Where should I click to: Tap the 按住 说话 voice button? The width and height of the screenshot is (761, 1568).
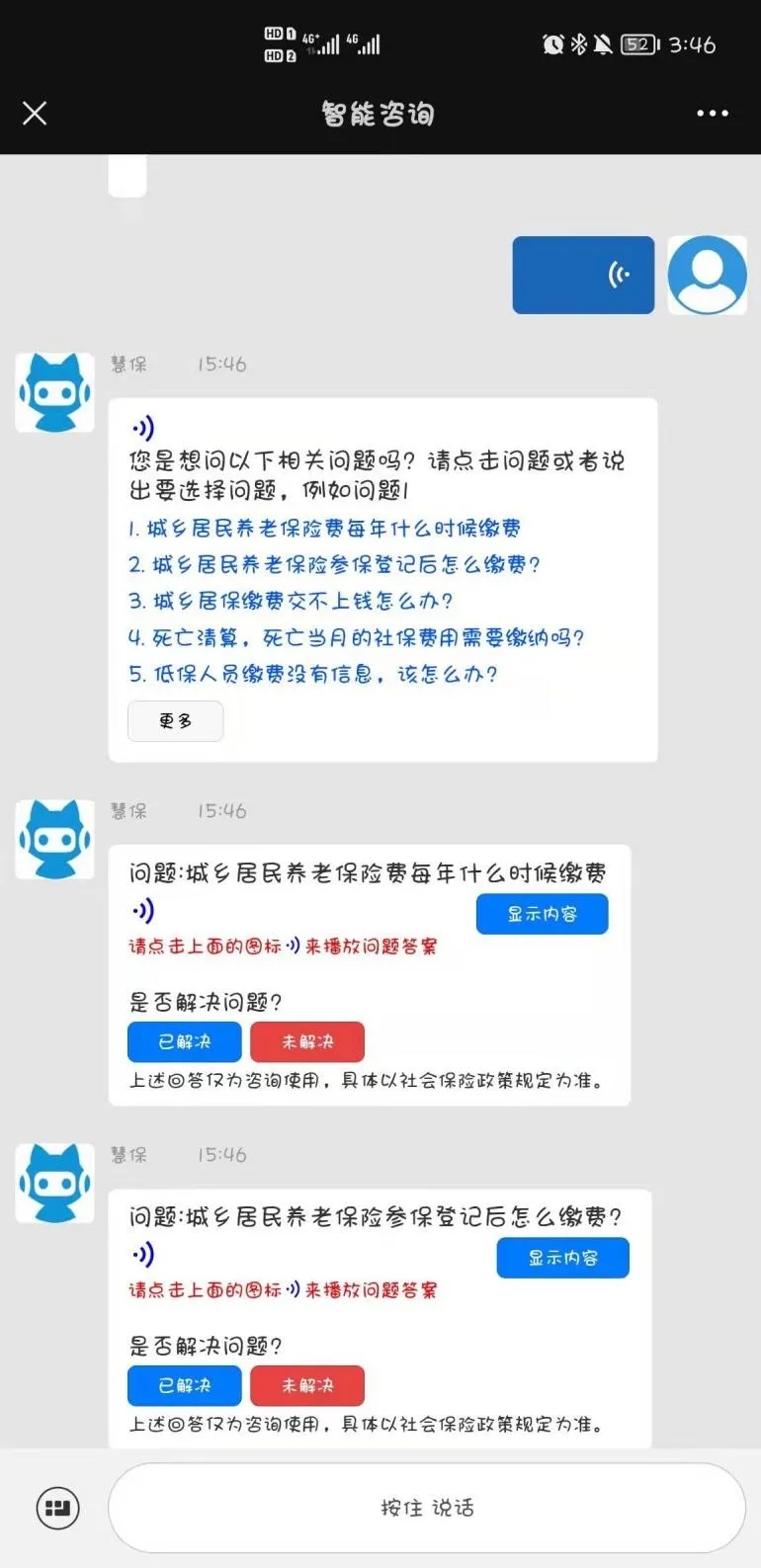point(427,1508)
